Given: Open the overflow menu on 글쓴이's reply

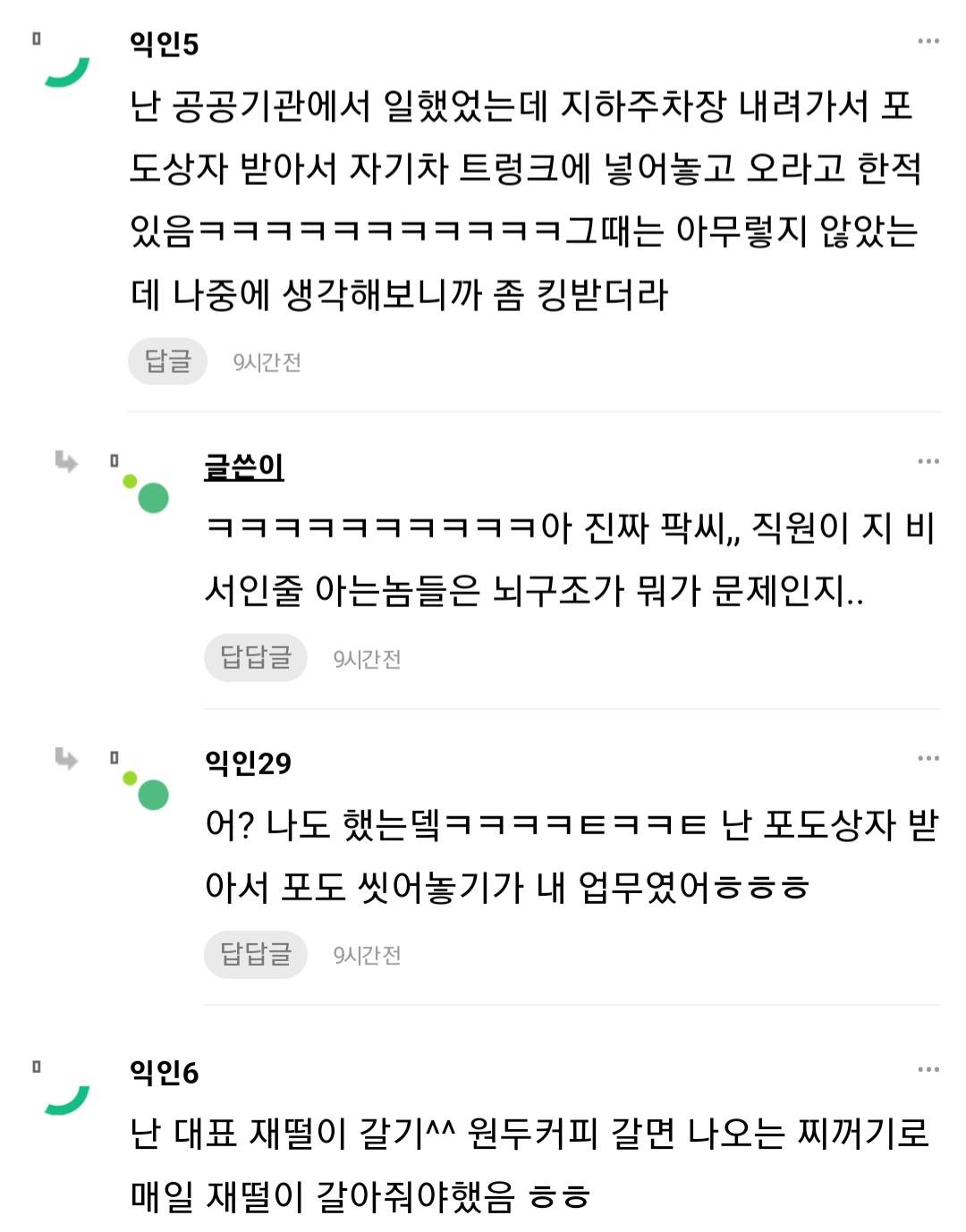Looking at the screenshot, I should click(928, 461).
